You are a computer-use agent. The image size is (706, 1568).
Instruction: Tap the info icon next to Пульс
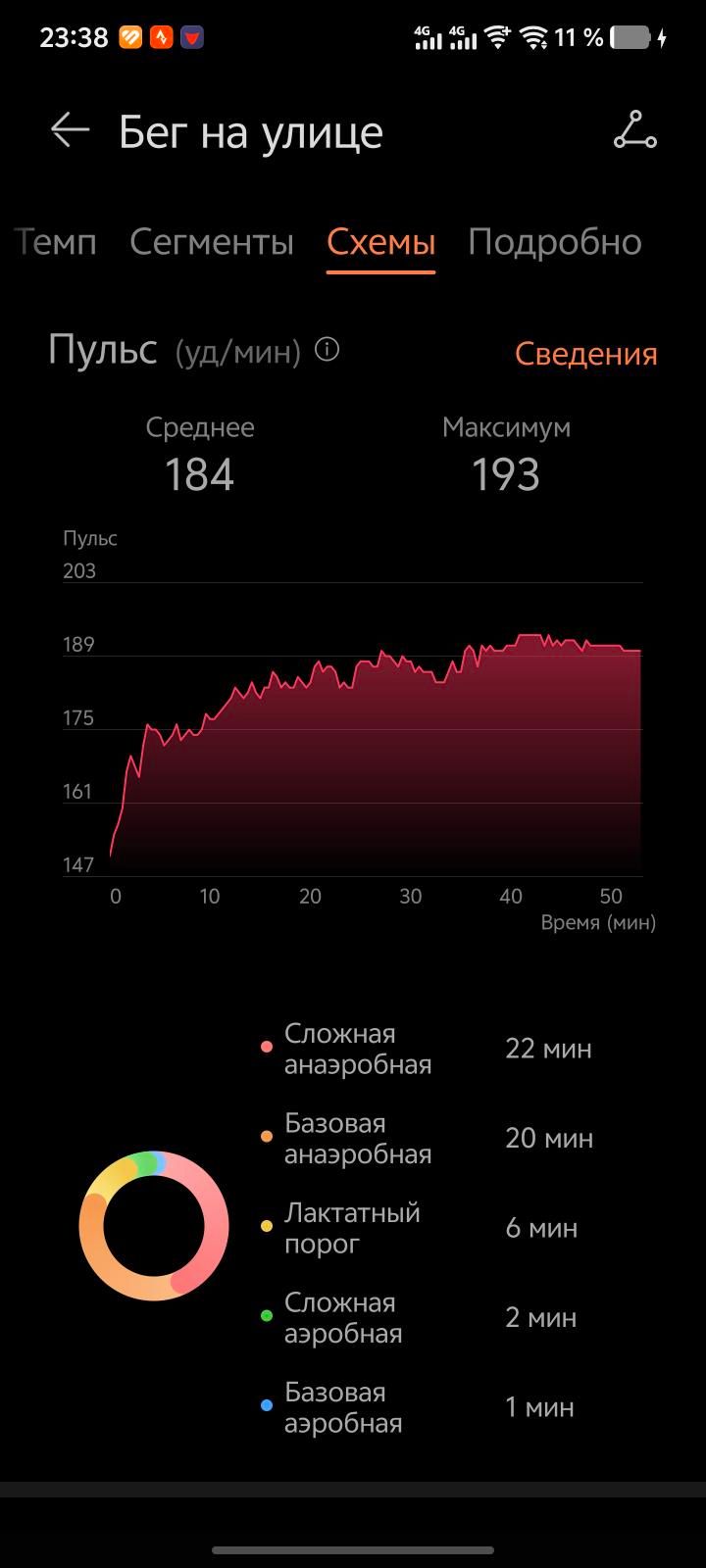tap(328, 350)
